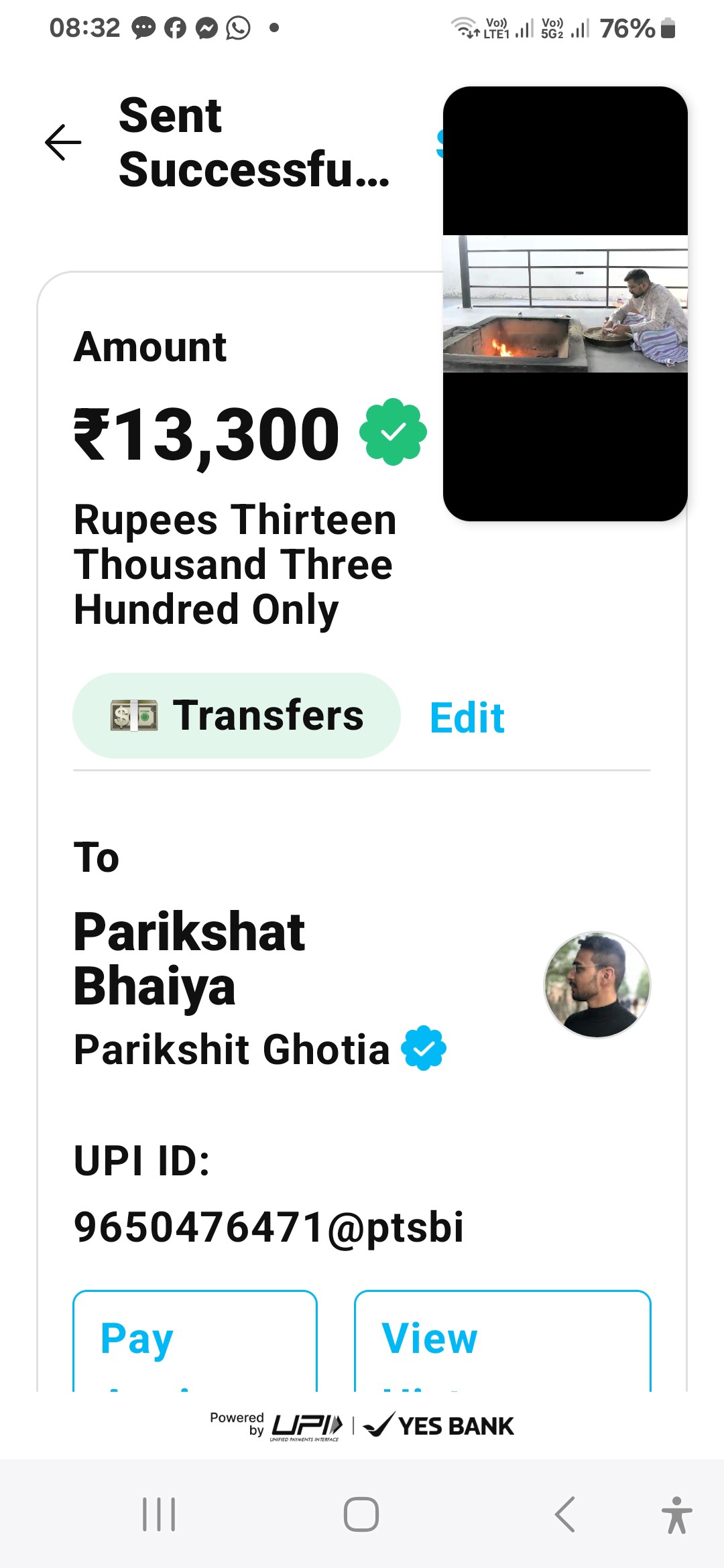Open the floating picture-in-picture video
724x1568 pixels.
[565, 304]
